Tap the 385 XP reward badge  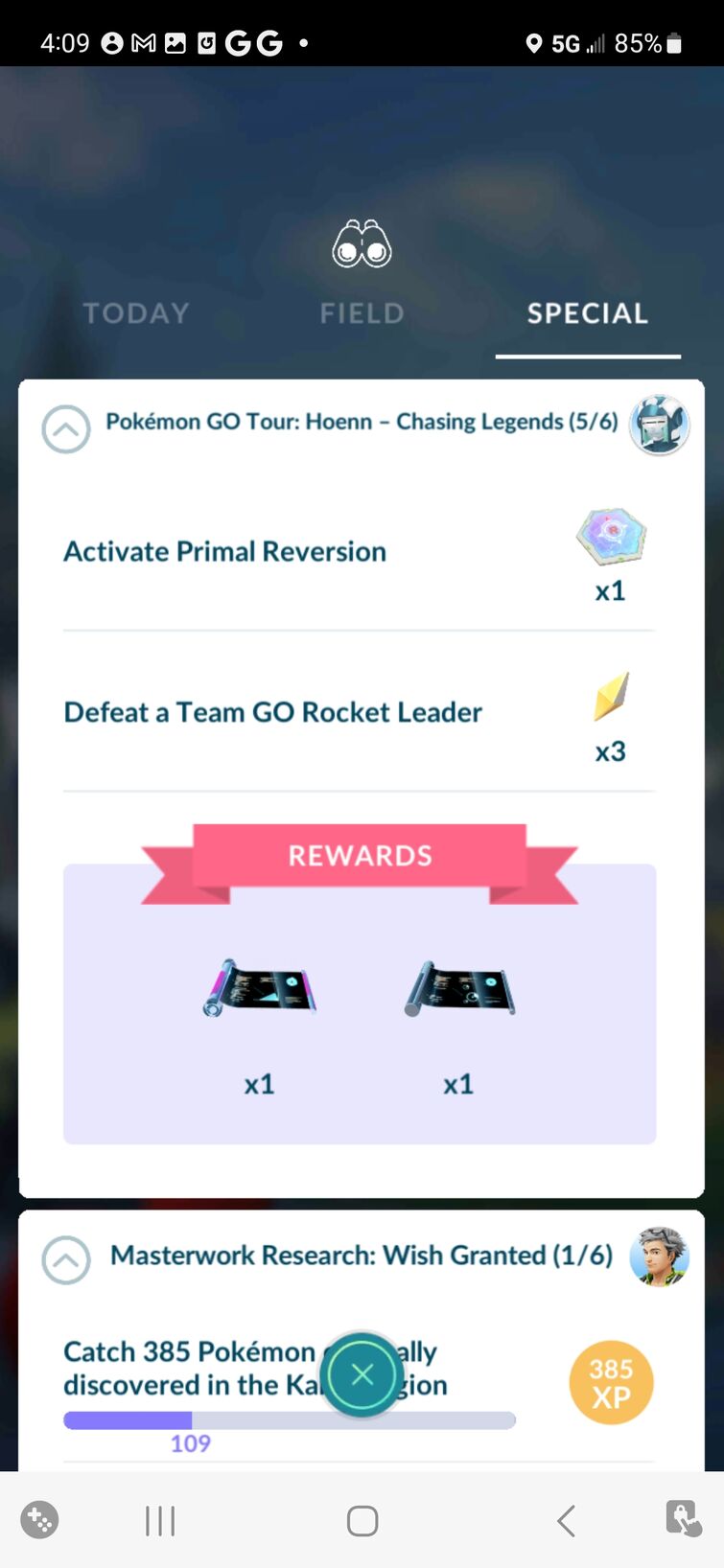tap(611, 1381)
